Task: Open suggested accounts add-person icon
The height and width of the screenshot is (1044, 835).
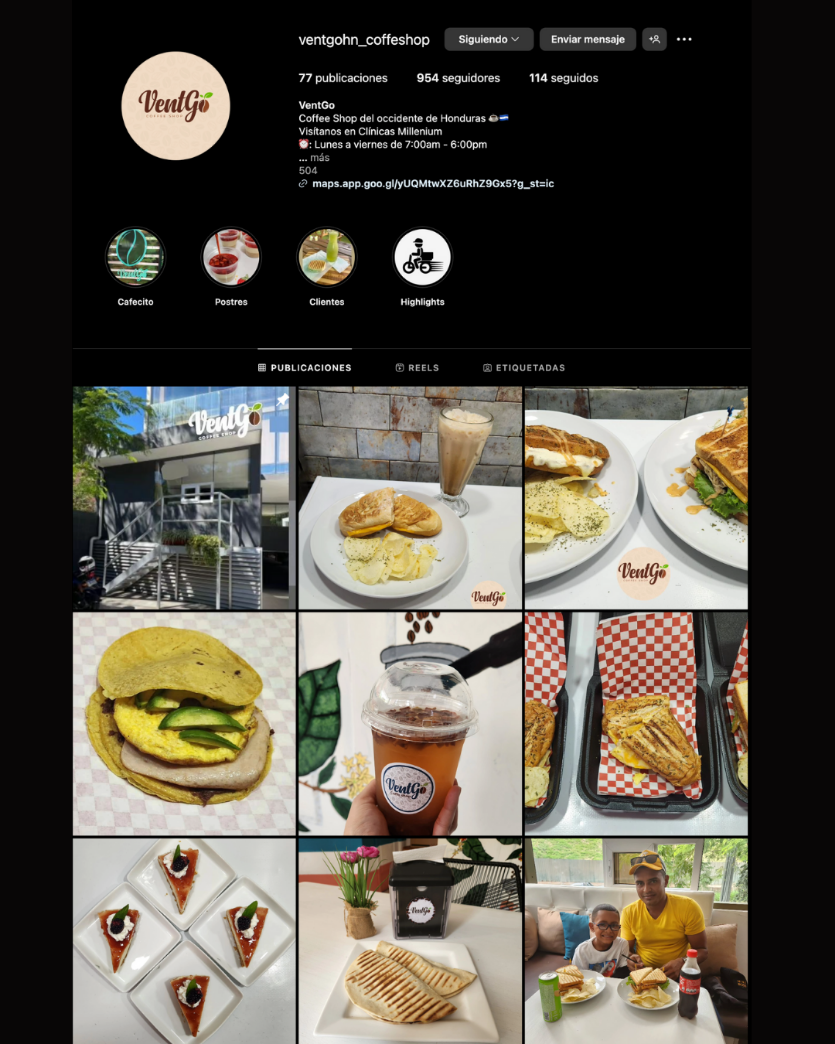Action: (x=655, y=39)
